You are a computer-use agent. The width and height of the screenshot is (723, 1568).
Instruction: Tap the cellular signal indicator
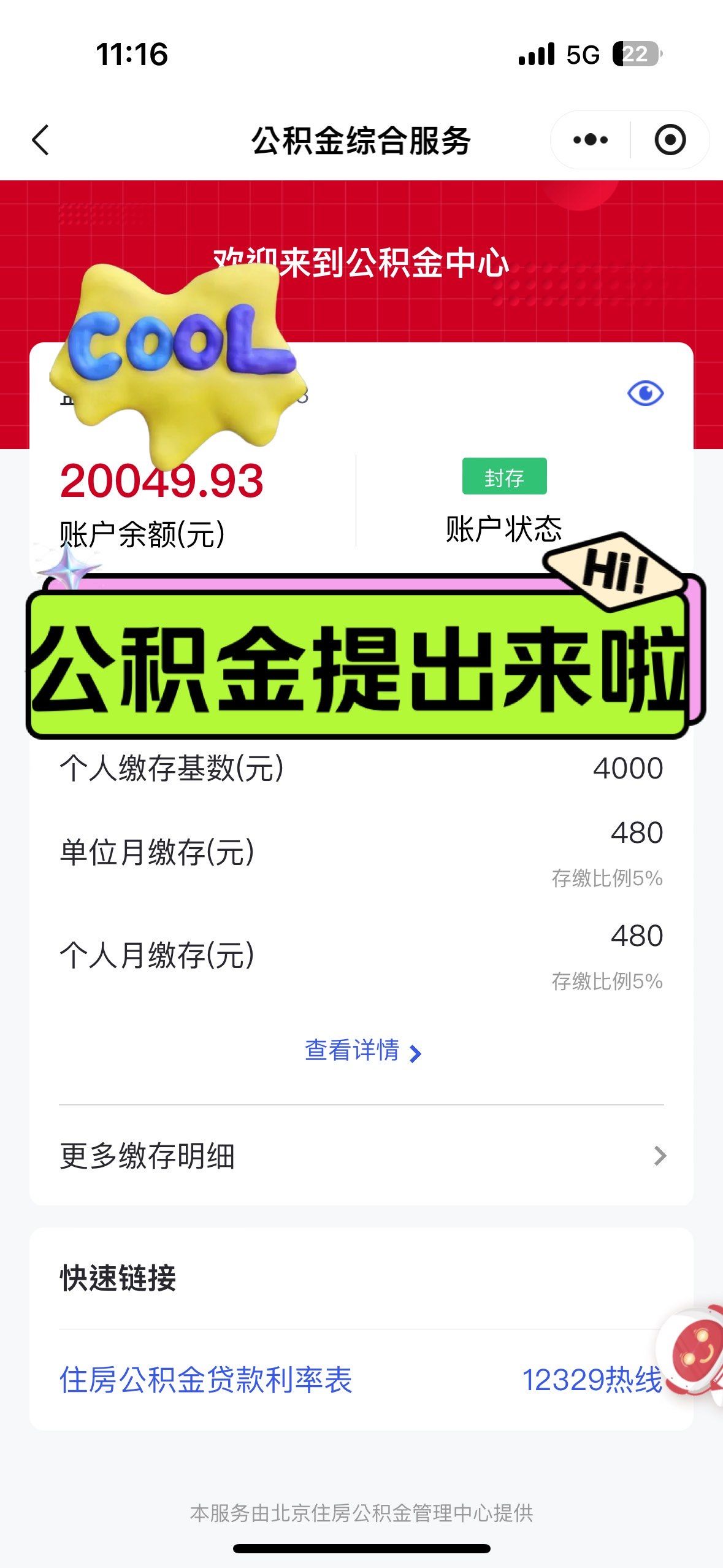pos(536,55)
